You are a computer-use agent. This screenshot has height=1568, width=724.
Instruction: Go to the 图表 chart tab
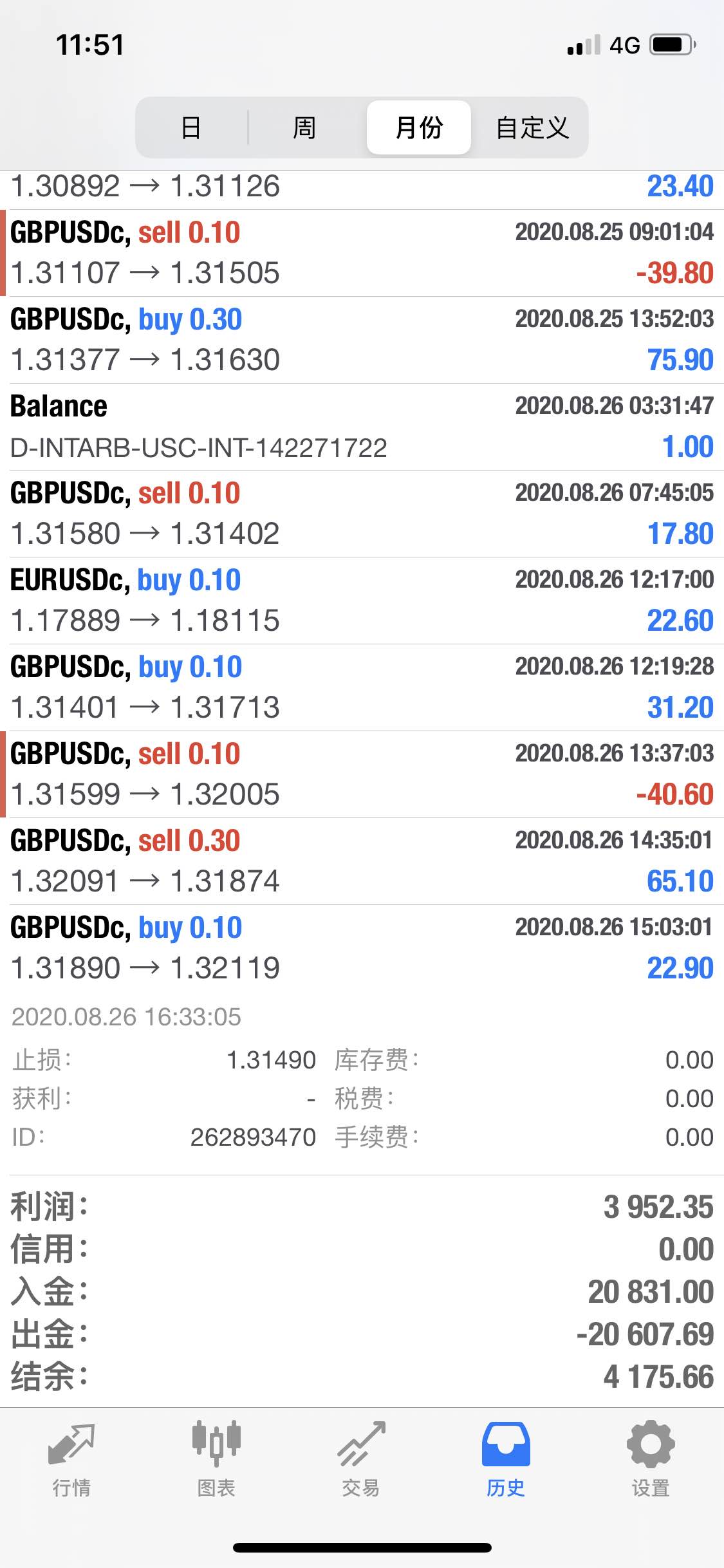pyautogui.click(x=216, y=1460)
